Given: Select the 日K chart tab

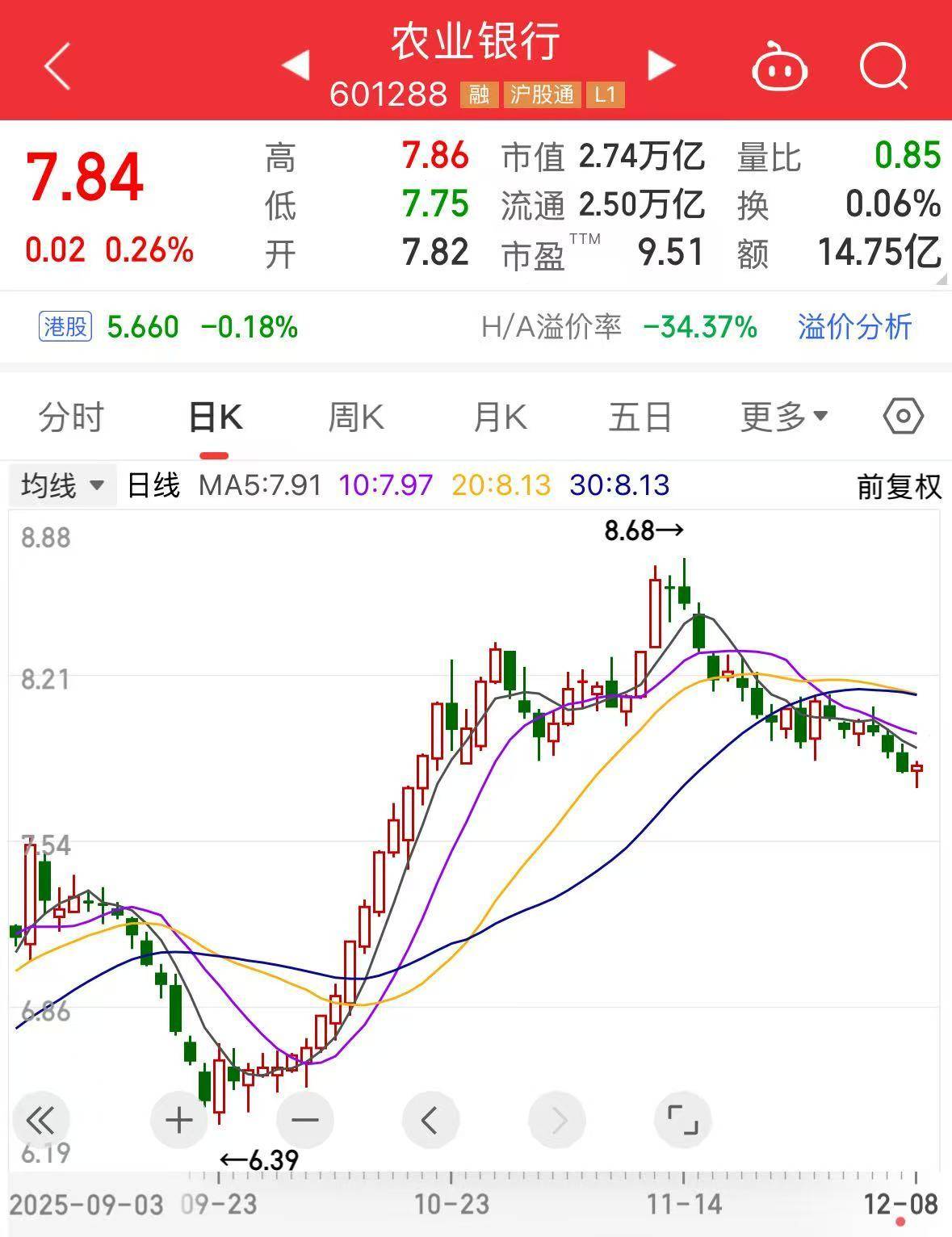Looking at the screenshot, I should [215, 417].
